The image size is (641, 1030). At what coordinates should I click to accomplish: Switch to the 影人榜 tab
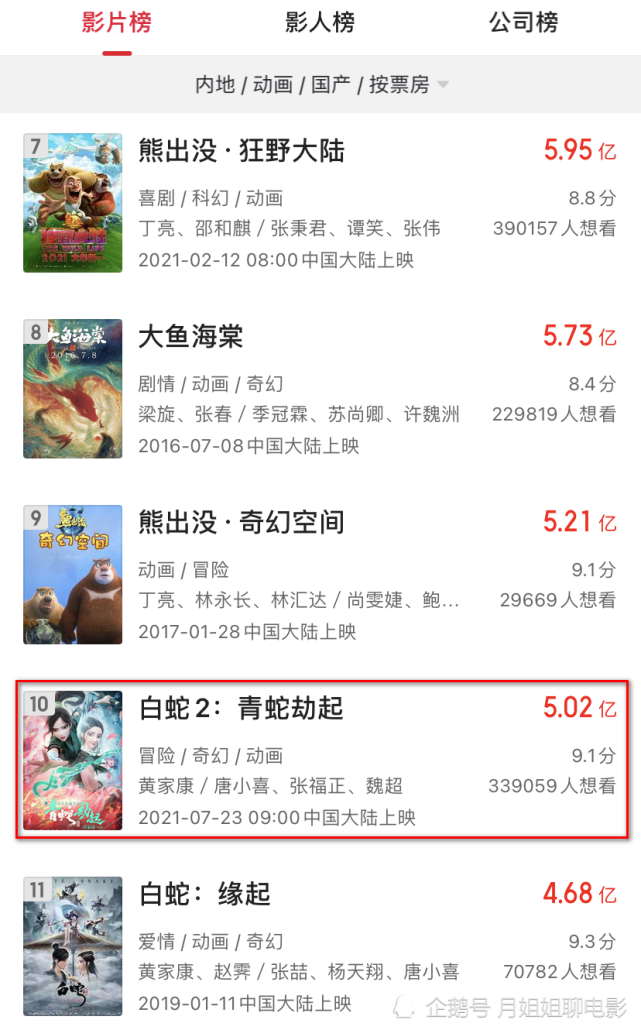319,23
